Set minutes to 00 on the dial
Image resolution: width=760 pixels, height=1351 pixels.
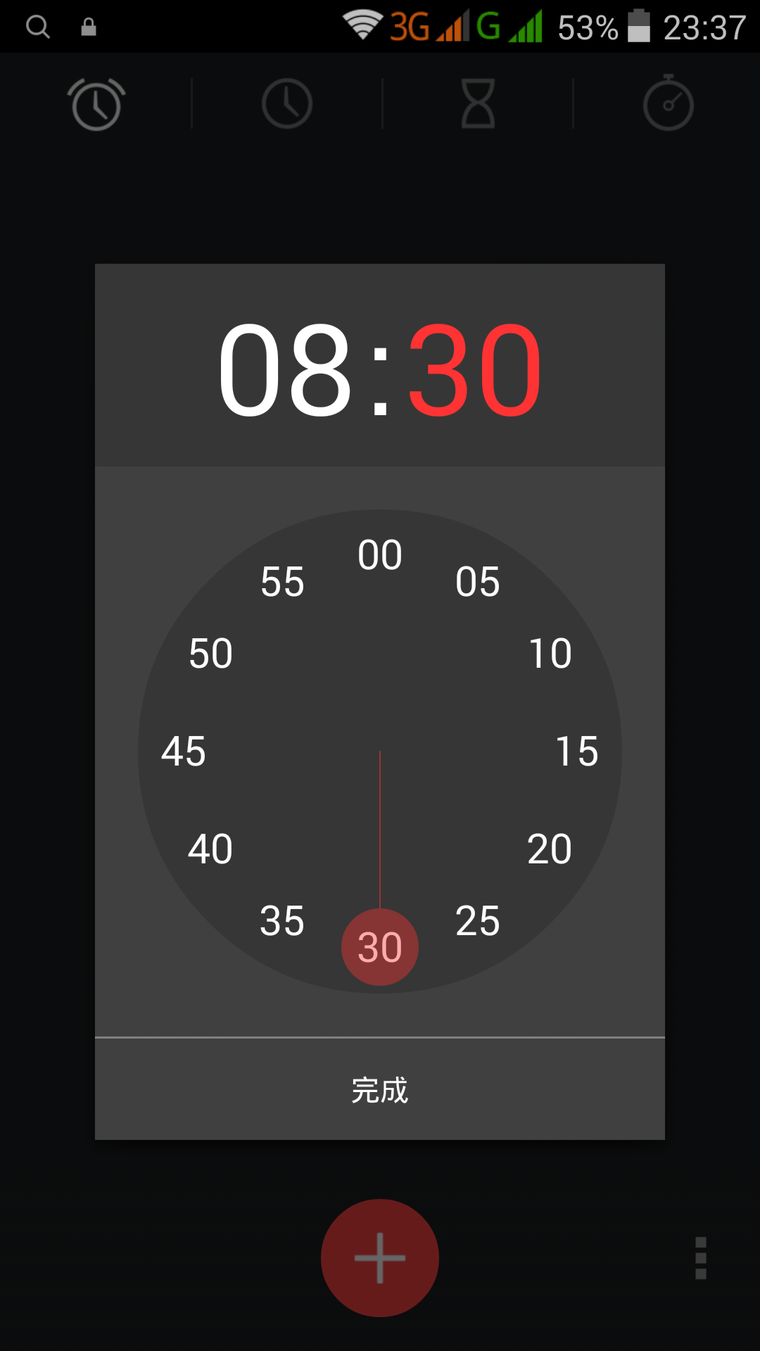pos(380,555)
